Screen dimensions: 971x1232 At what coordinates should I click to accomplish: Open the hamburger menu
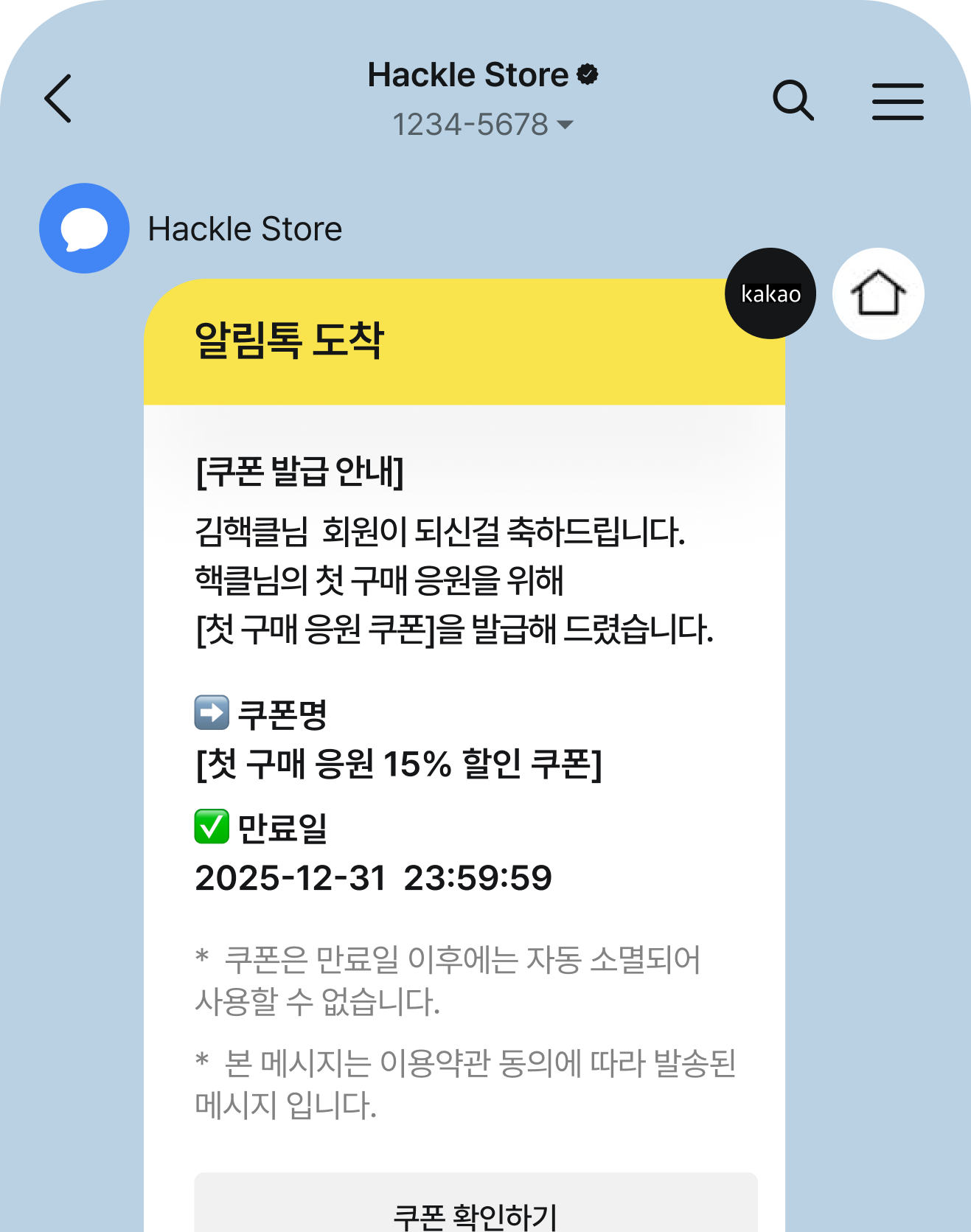897,101
